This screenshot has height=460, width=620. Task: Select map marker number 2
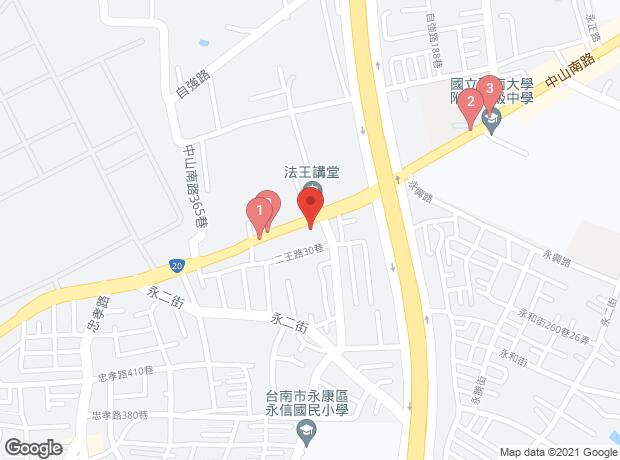pyautogui.click(x=471, y=101)
